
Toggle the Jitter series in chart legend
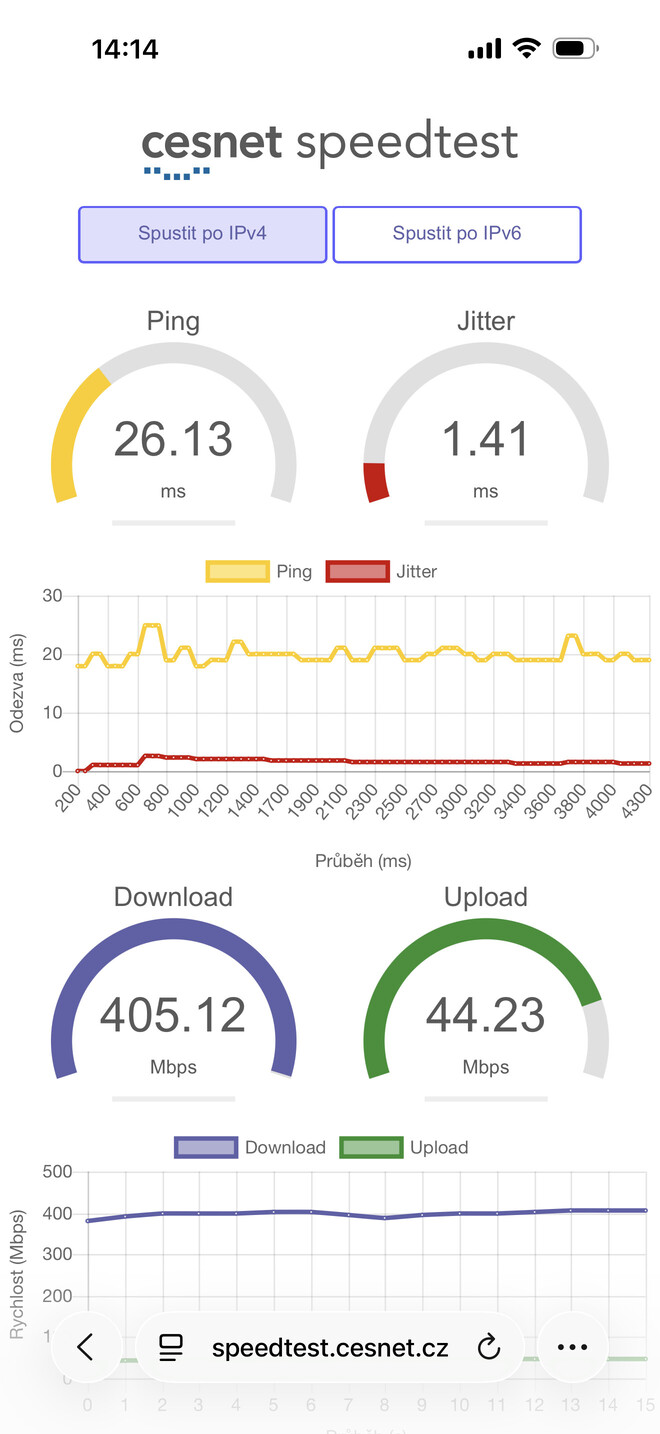pos(384,572)
